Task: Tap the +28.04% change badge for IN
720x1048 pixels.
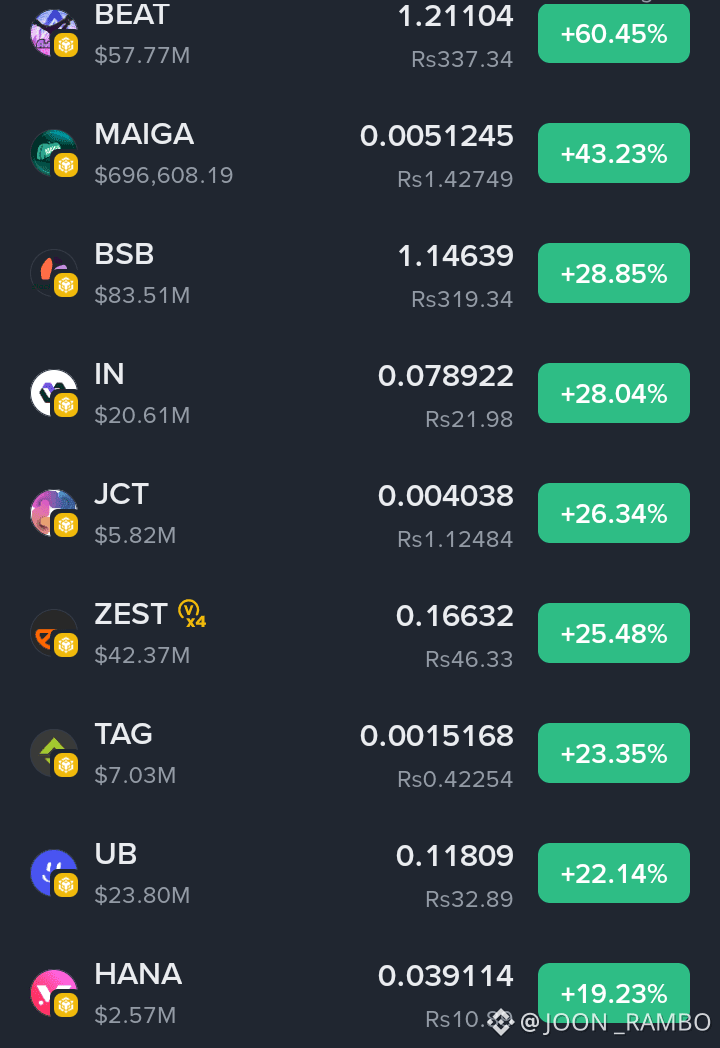Action: pyautogui.click(x=614, y=393)
